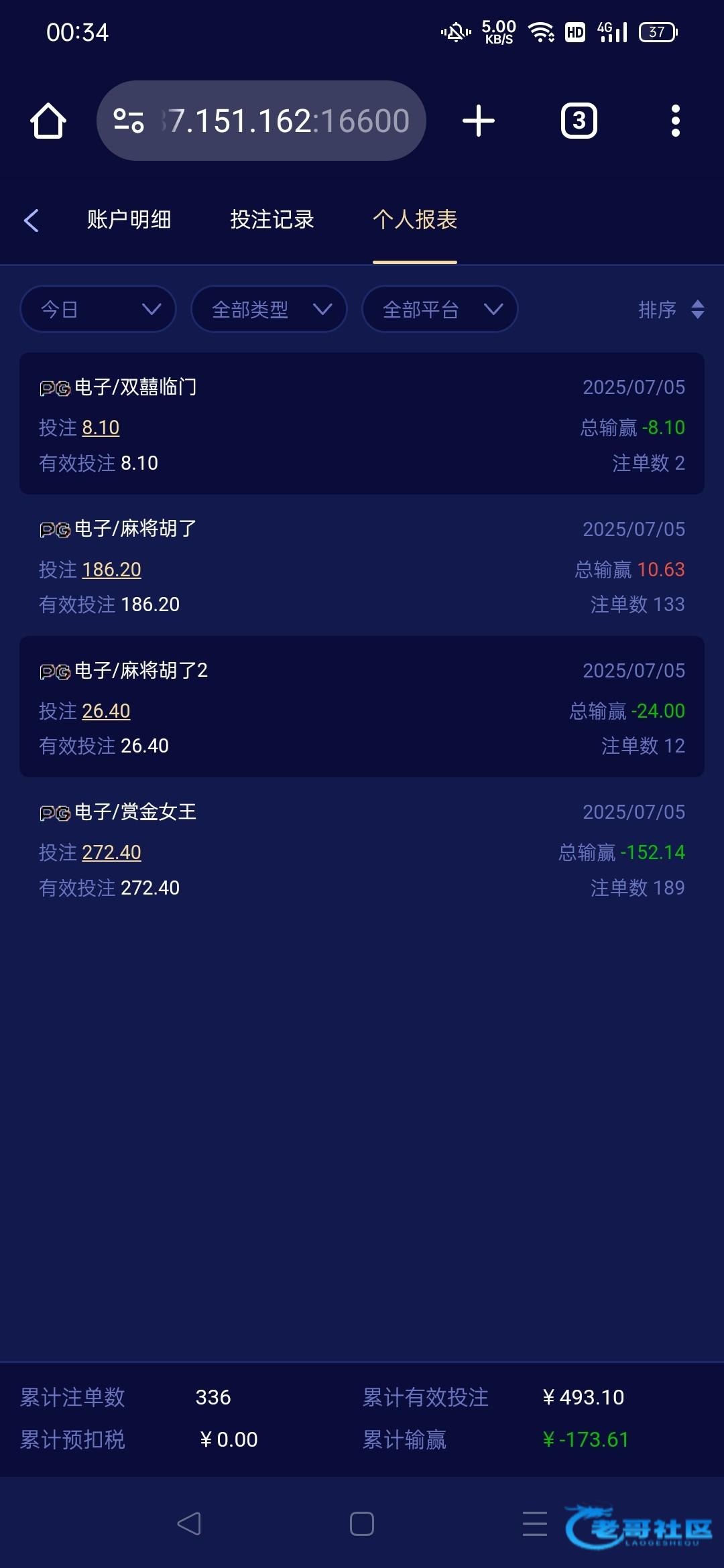Open the 26.40 bet link for 麻将胡了2
724x1568 pixels.
pyautogui.click(x=106, y=711)
